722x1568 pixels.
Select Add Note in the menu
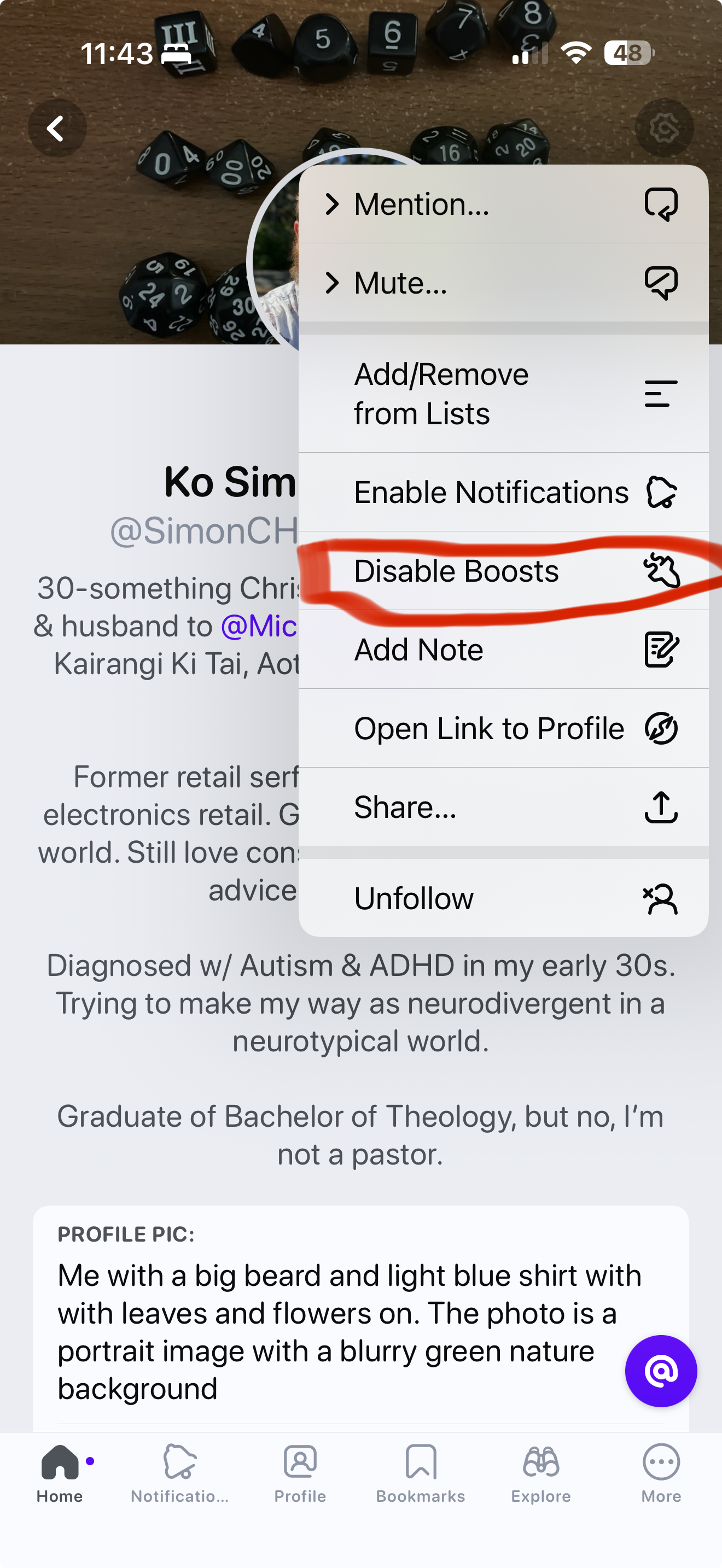[x=503, y=650]
